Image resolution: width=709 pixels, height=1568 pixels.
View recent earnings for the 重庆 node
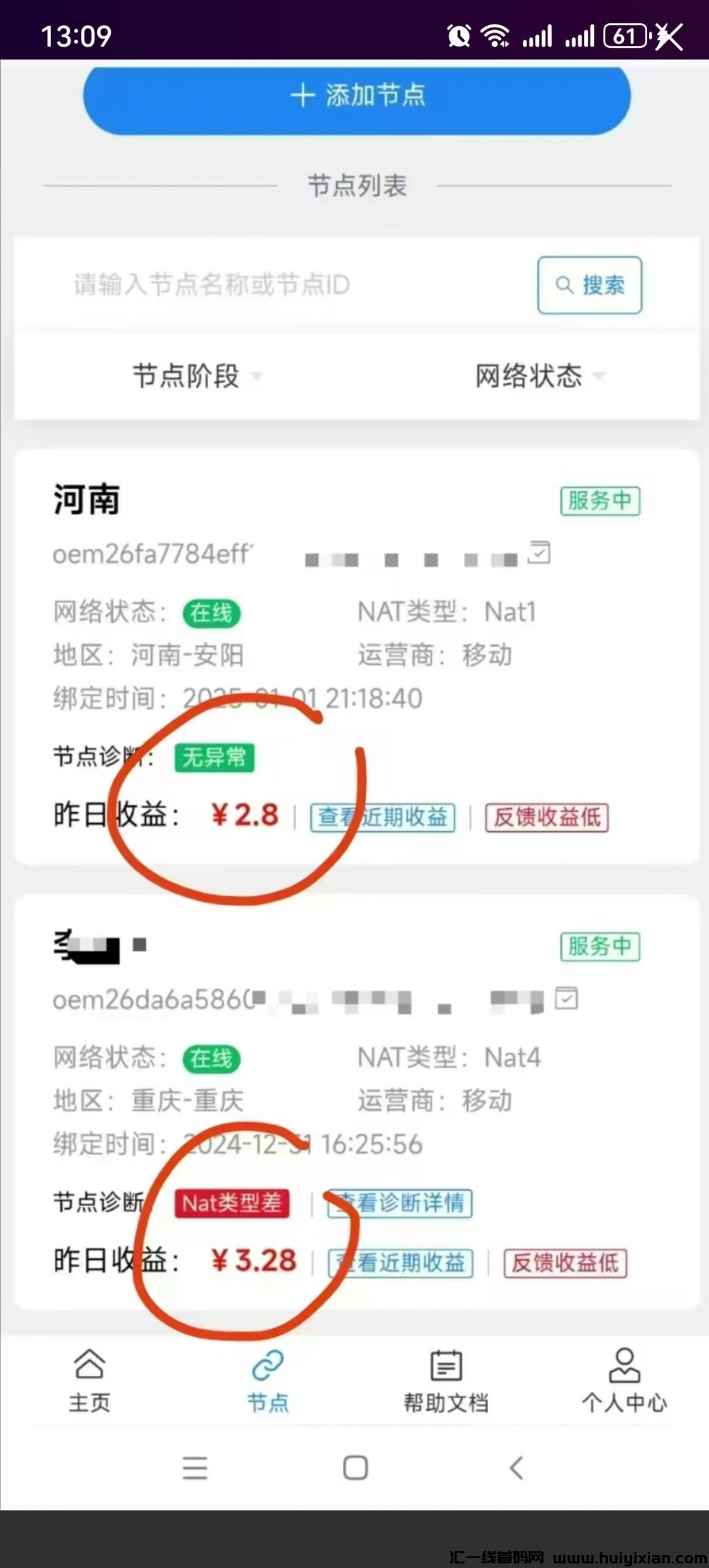401,1263
